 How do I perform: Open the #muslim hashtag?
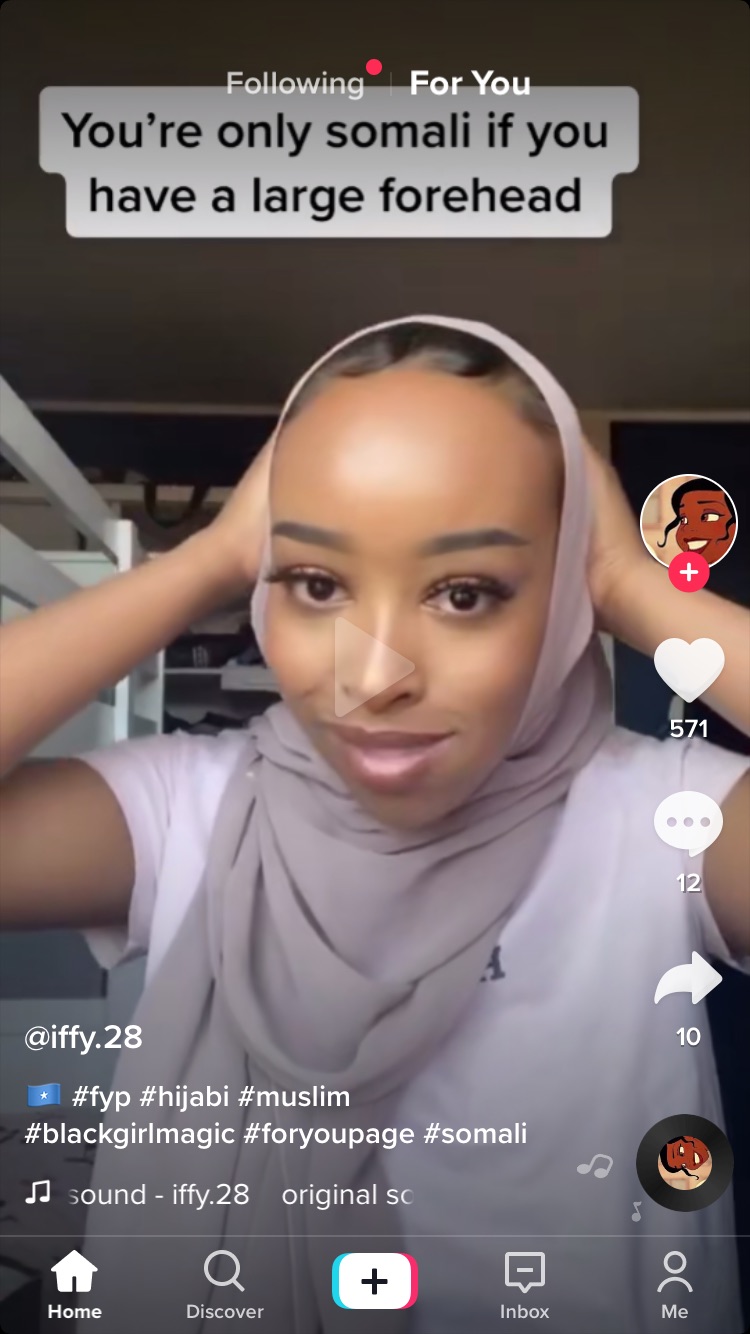[294, 1097]
